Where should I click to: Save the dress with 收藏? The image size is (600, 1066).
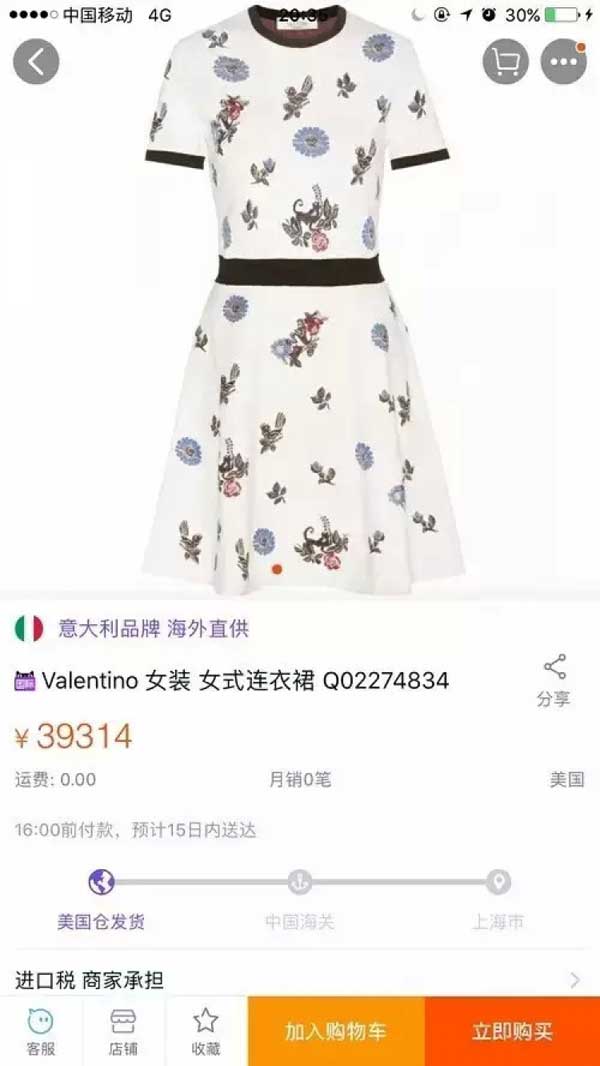205,1031
